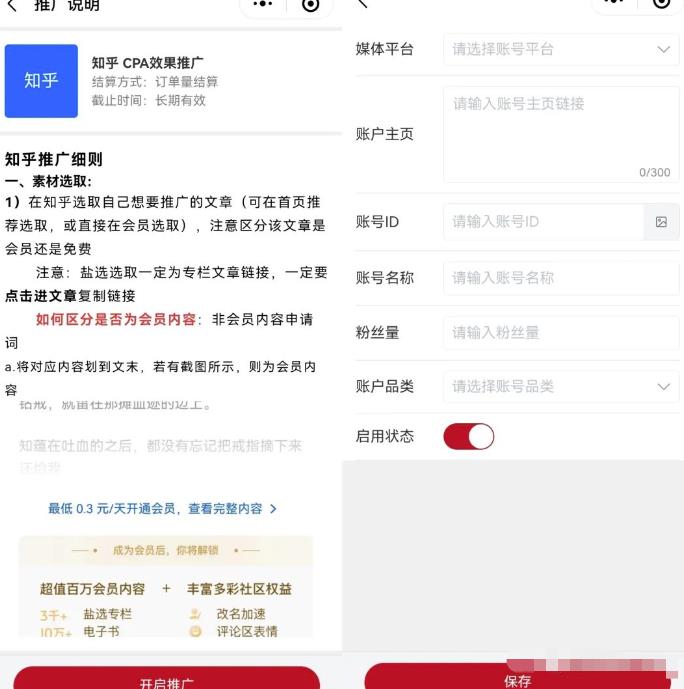Image resolution: width=684 pixels, height=689 pixels.
Task: Enter the 账号ID field
Action: [543, 222]
